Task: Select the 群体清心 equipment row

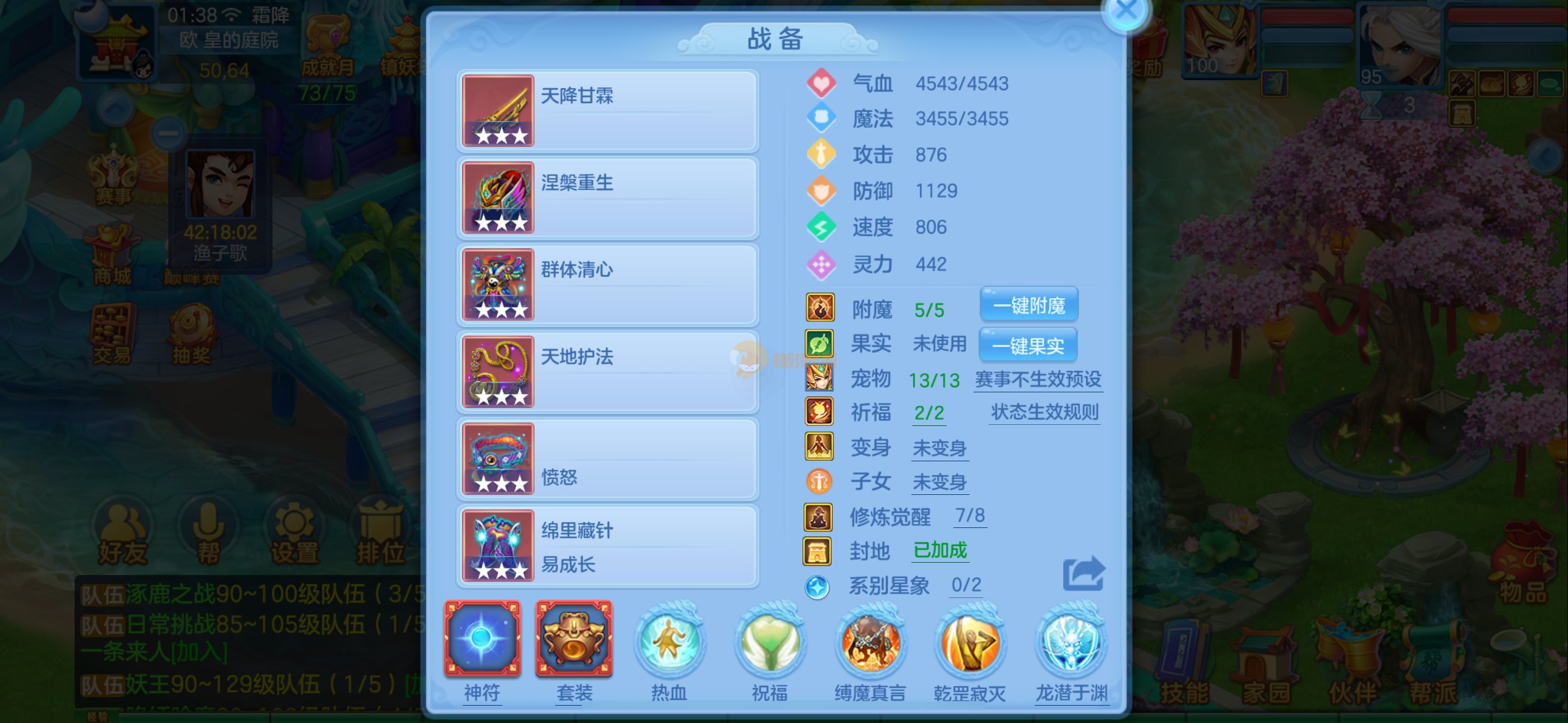Action: [x=607, y=285]
